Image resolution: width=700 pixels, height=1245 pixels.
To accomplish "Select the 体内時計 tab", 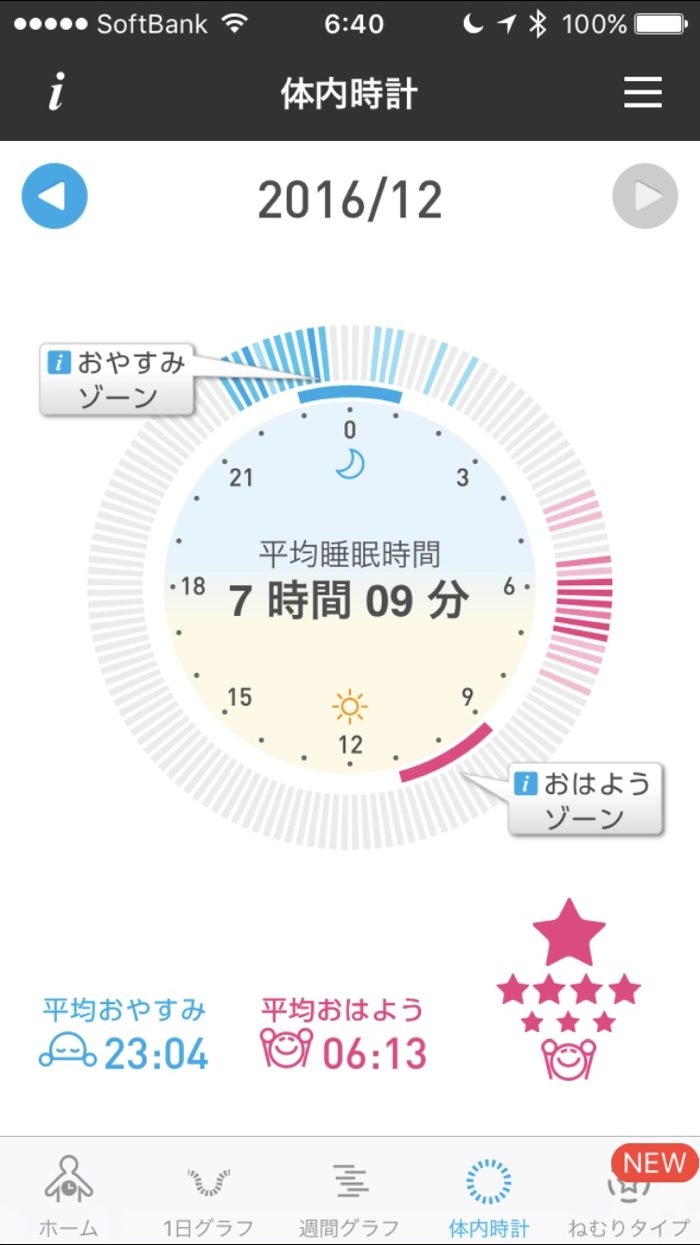I will 489,1195.
